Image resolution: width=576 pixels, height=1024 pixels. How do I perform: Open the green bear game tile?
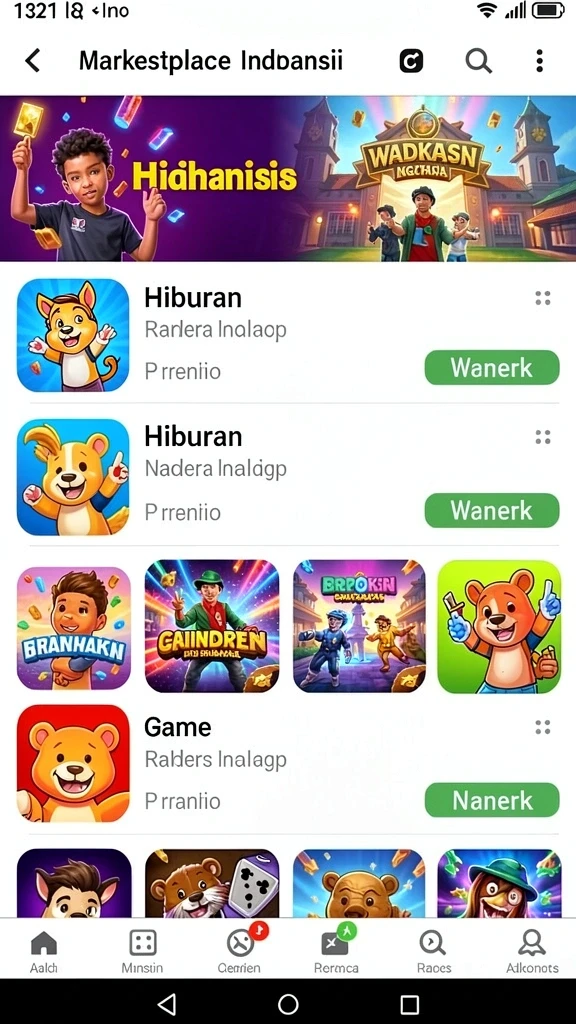pos(499,627)
